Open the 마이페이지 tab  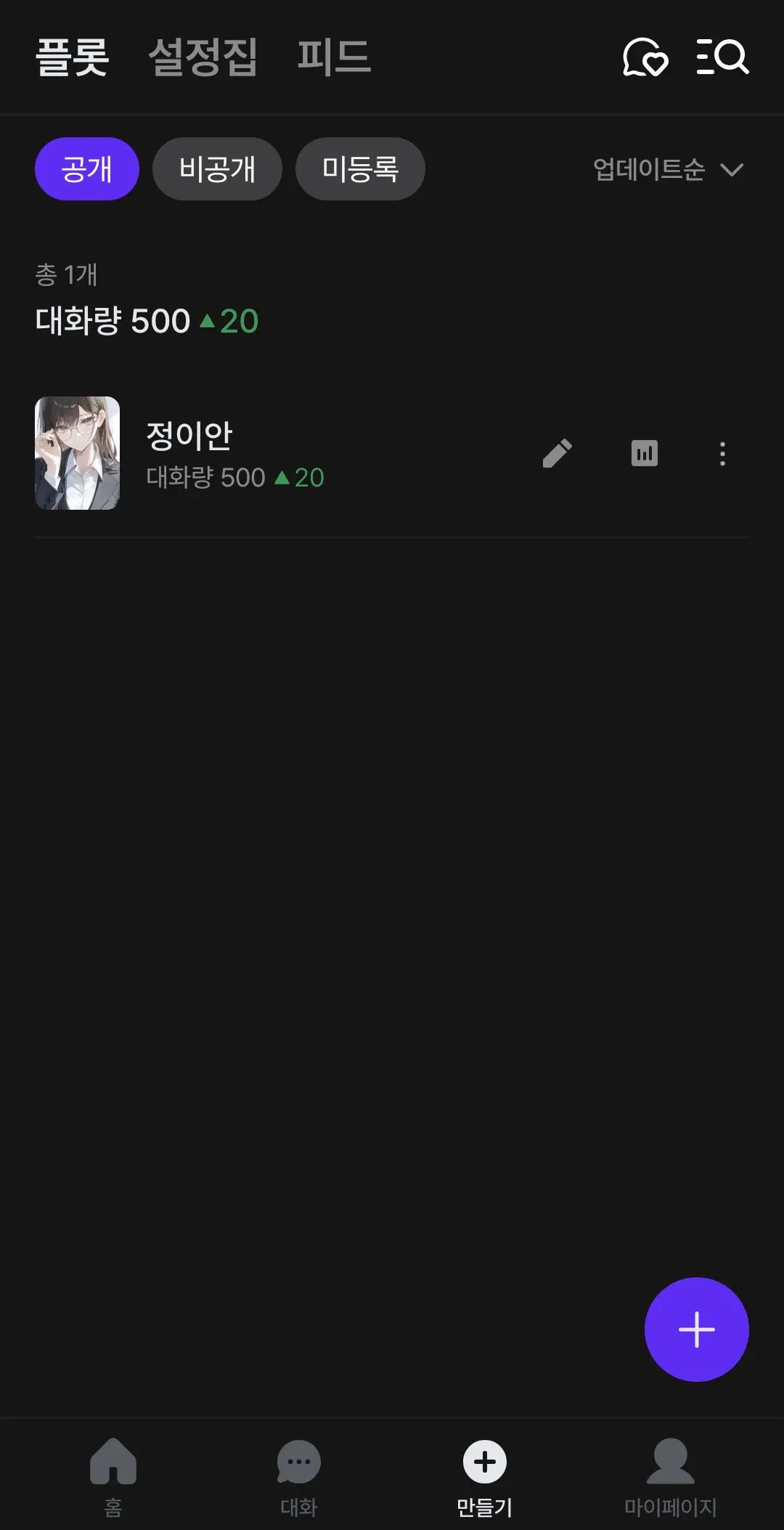[671, 1477]
